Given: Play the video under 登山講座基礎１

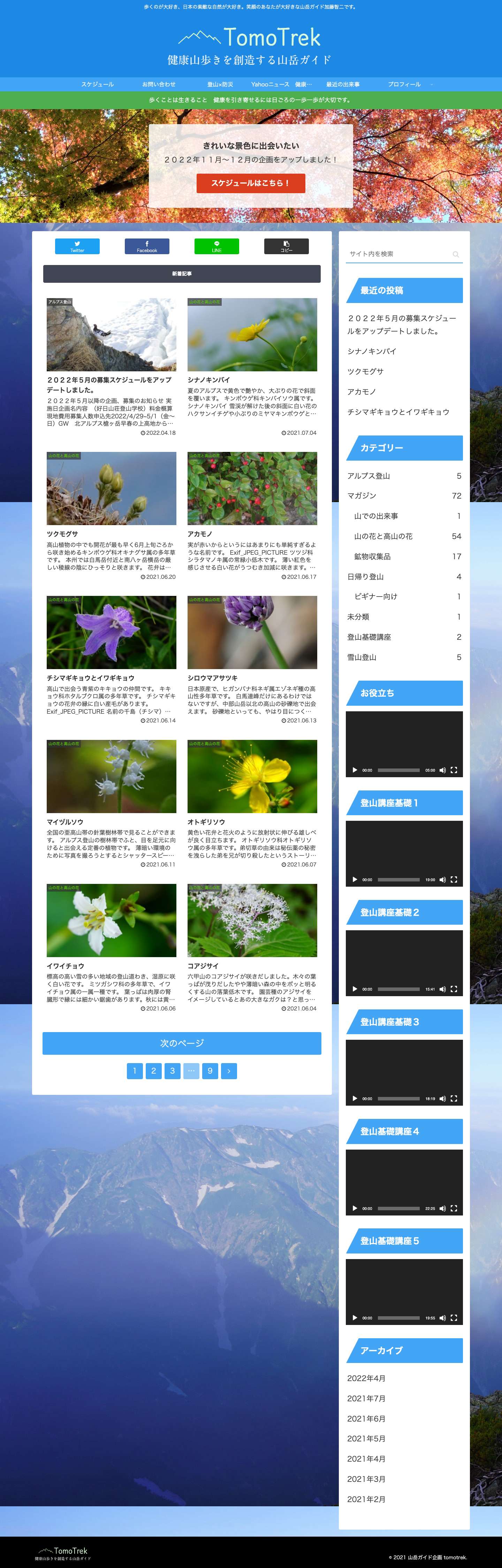Looking at the screenshot, I should pyautogui.click(x=355, y=879).
